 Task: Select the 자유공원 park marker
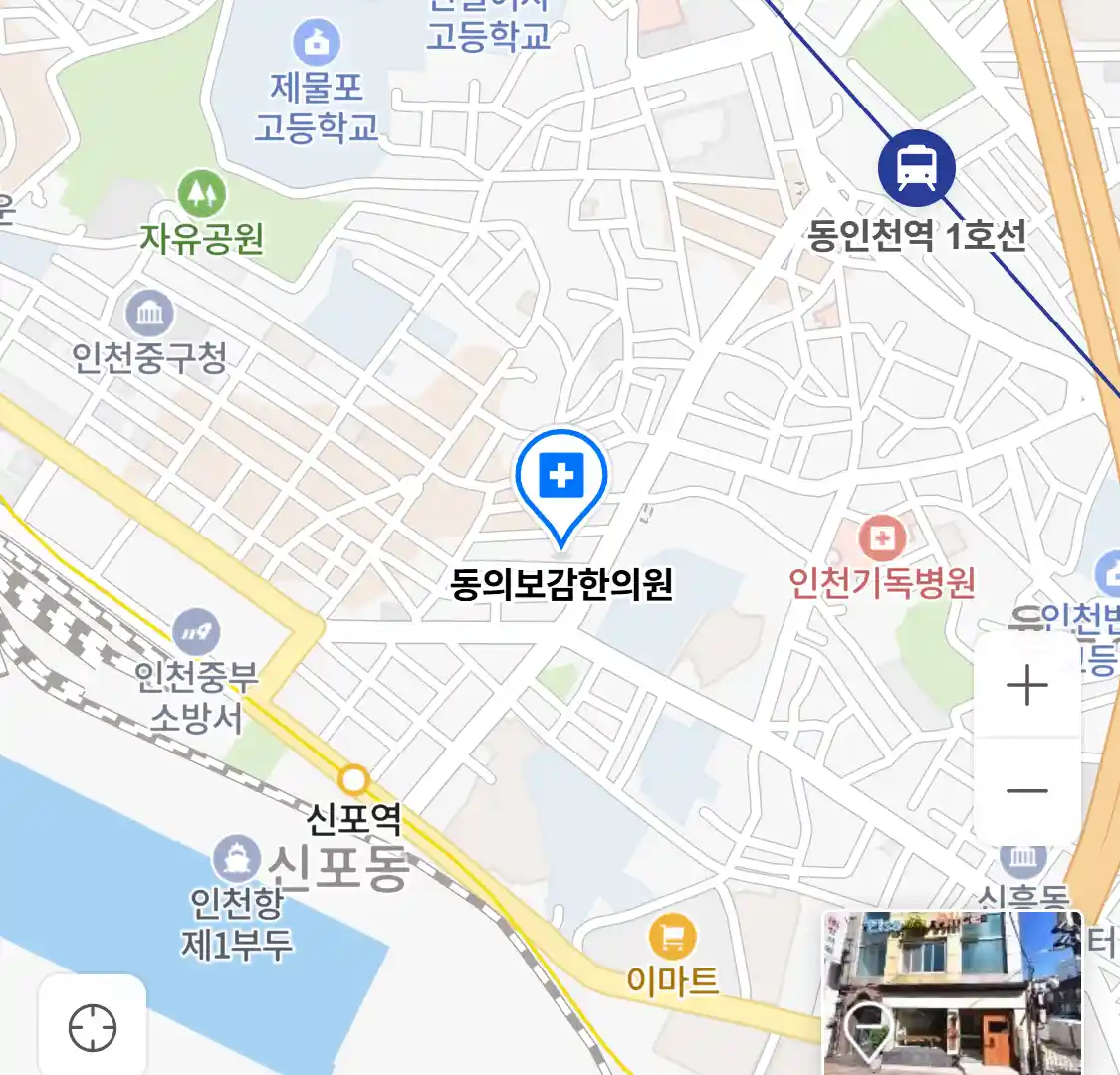(202, 193)
